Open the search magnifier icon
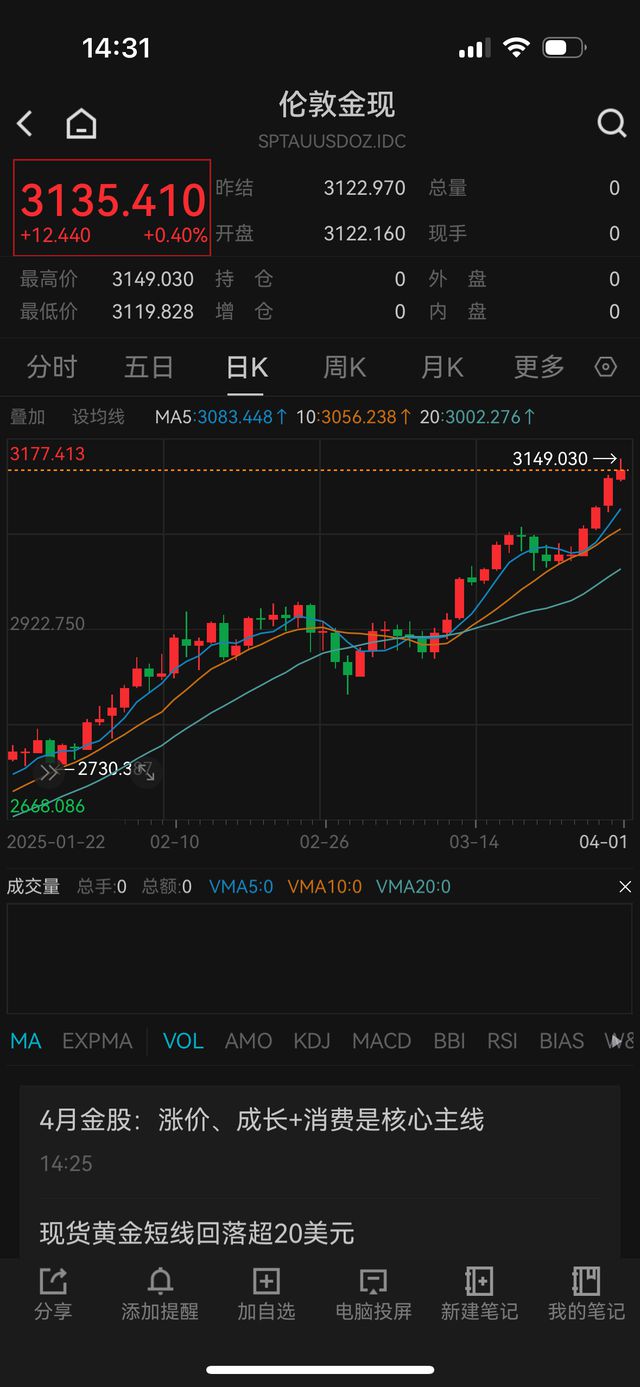 coord(611,123)
